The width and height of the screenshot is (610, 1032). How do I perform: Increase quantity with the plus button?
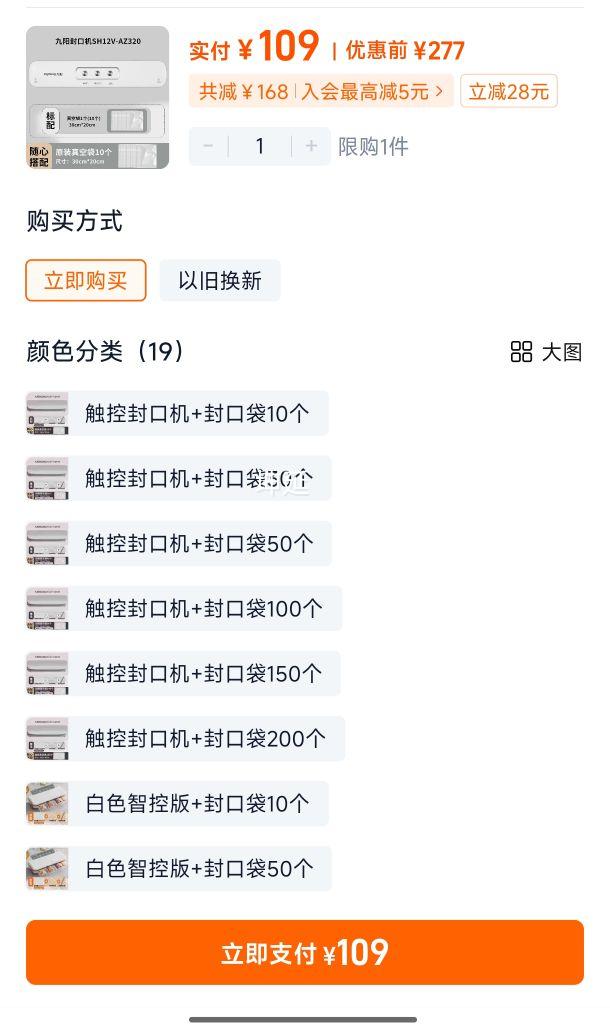click(311, 145)
